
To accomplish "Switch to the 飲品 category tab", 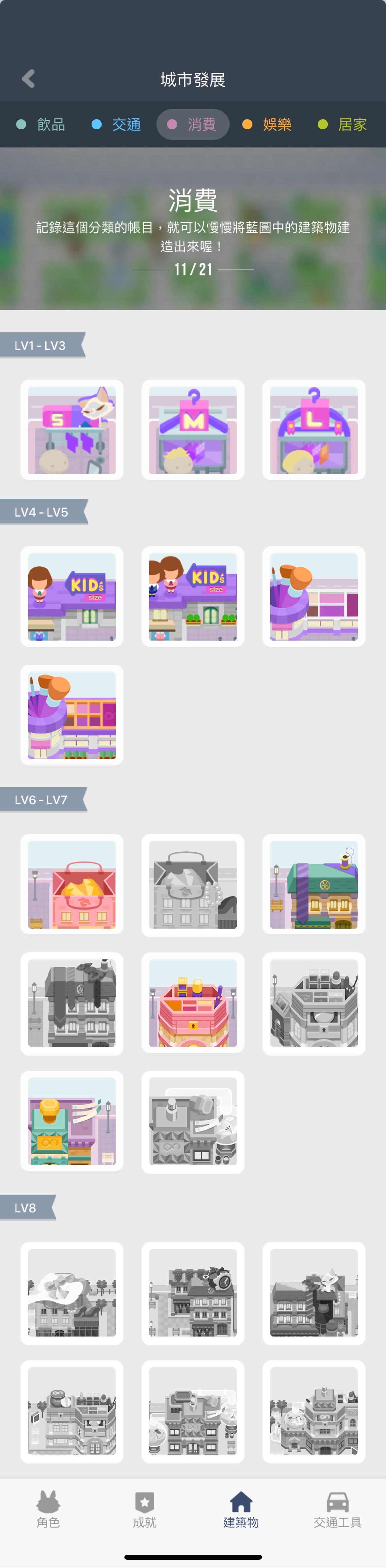I will pyautogui.click(x=41, y=125).
